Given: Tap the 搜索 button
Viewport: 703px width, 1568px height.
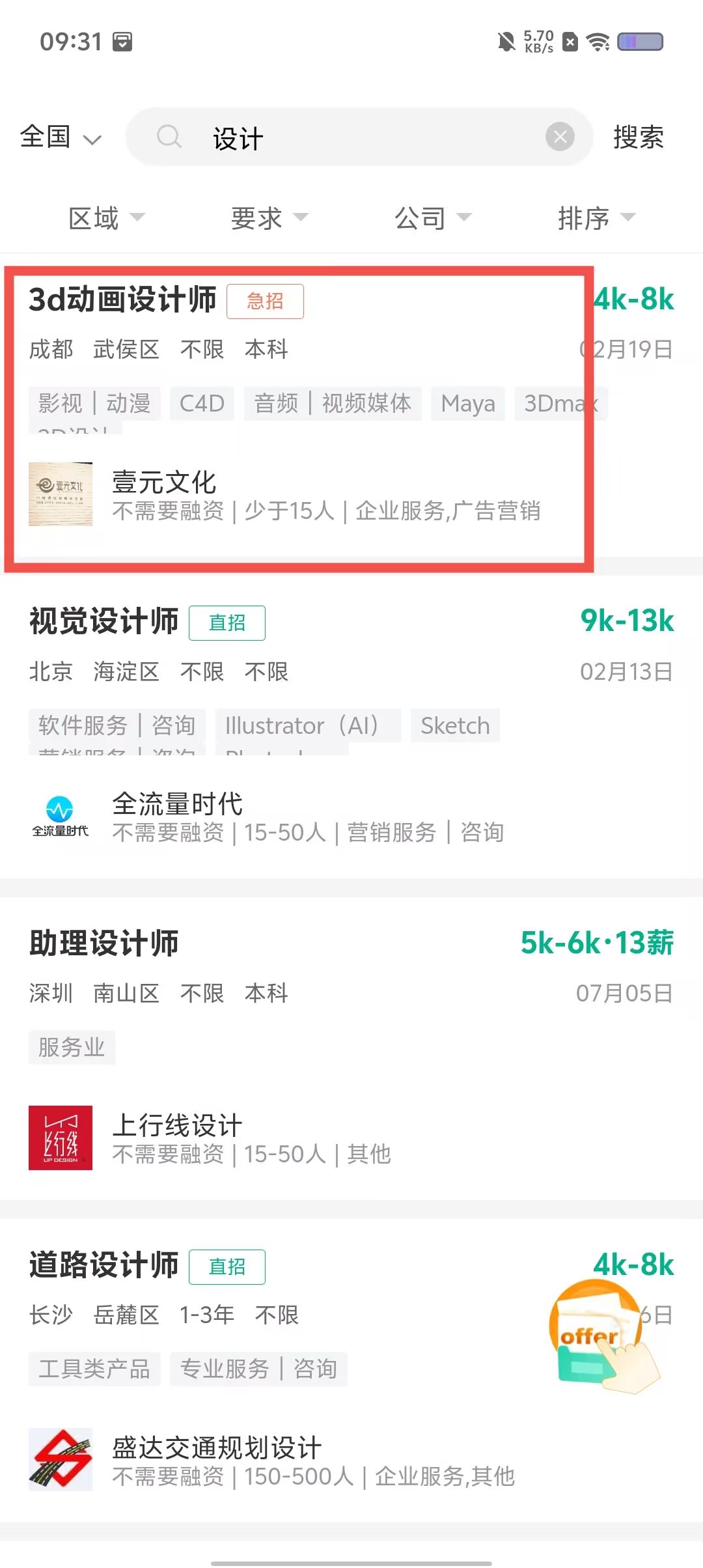Looking at the screenshot, I should coord(638,137).
